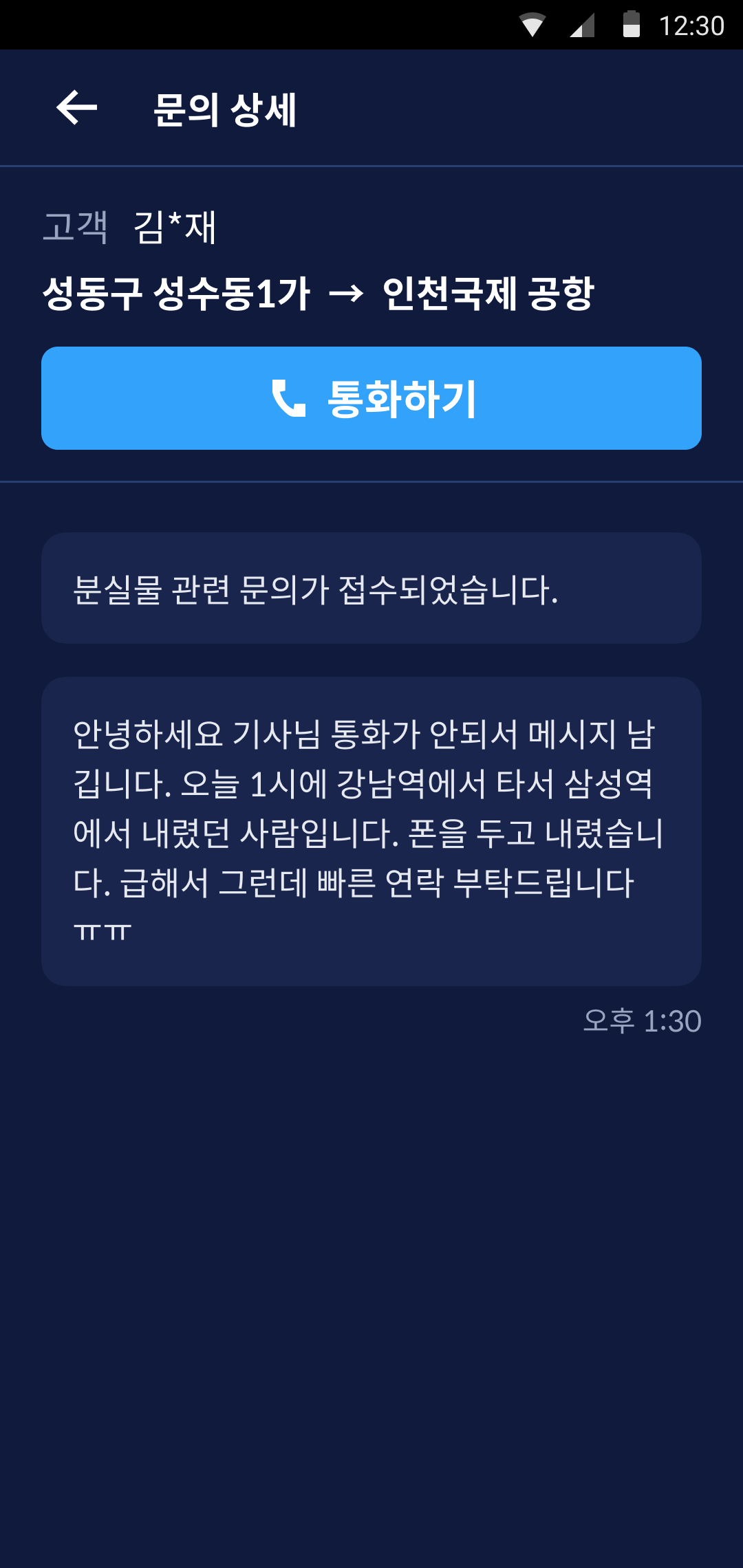Tap the destination 인천국제 공항
743x1568 pixels.
[491, 292]
